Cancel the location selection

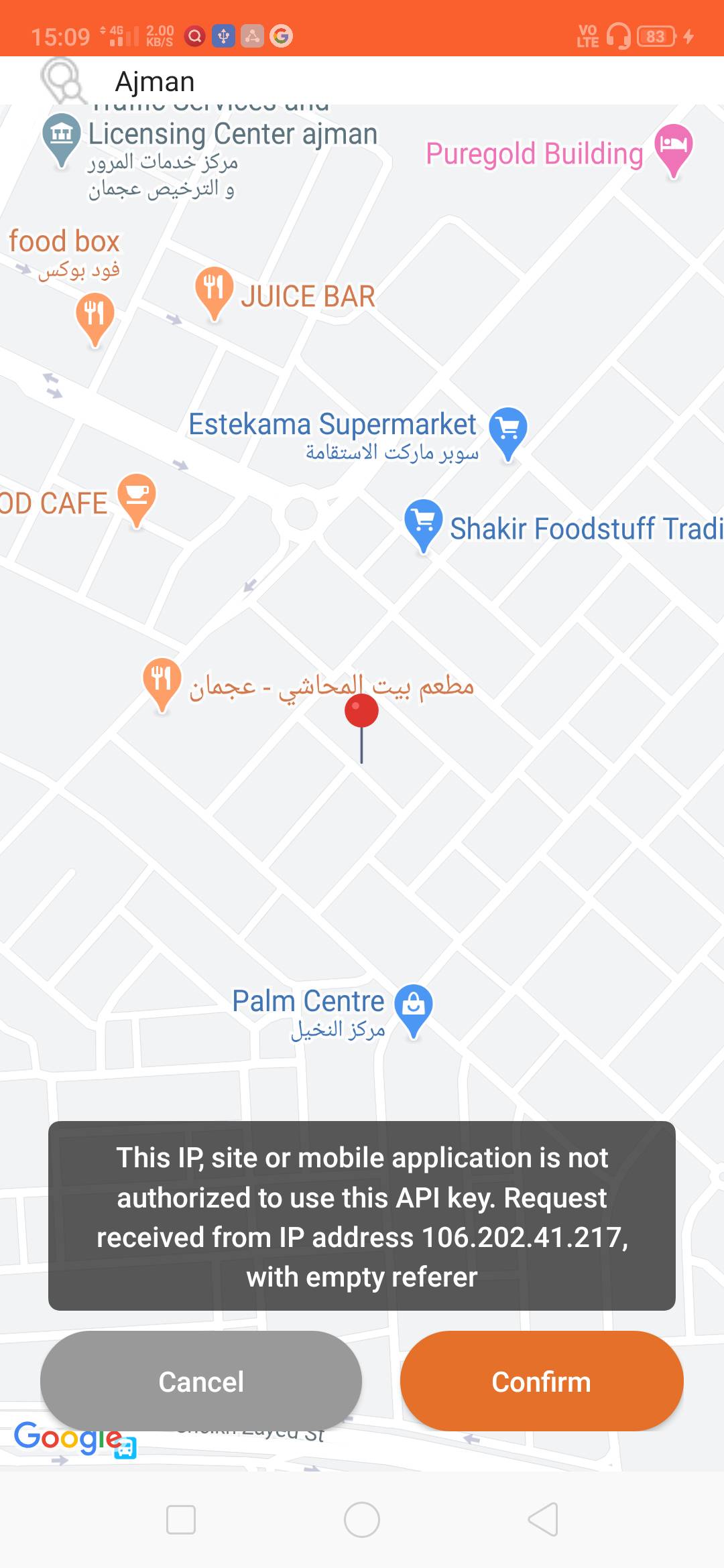coord(201,1382)
